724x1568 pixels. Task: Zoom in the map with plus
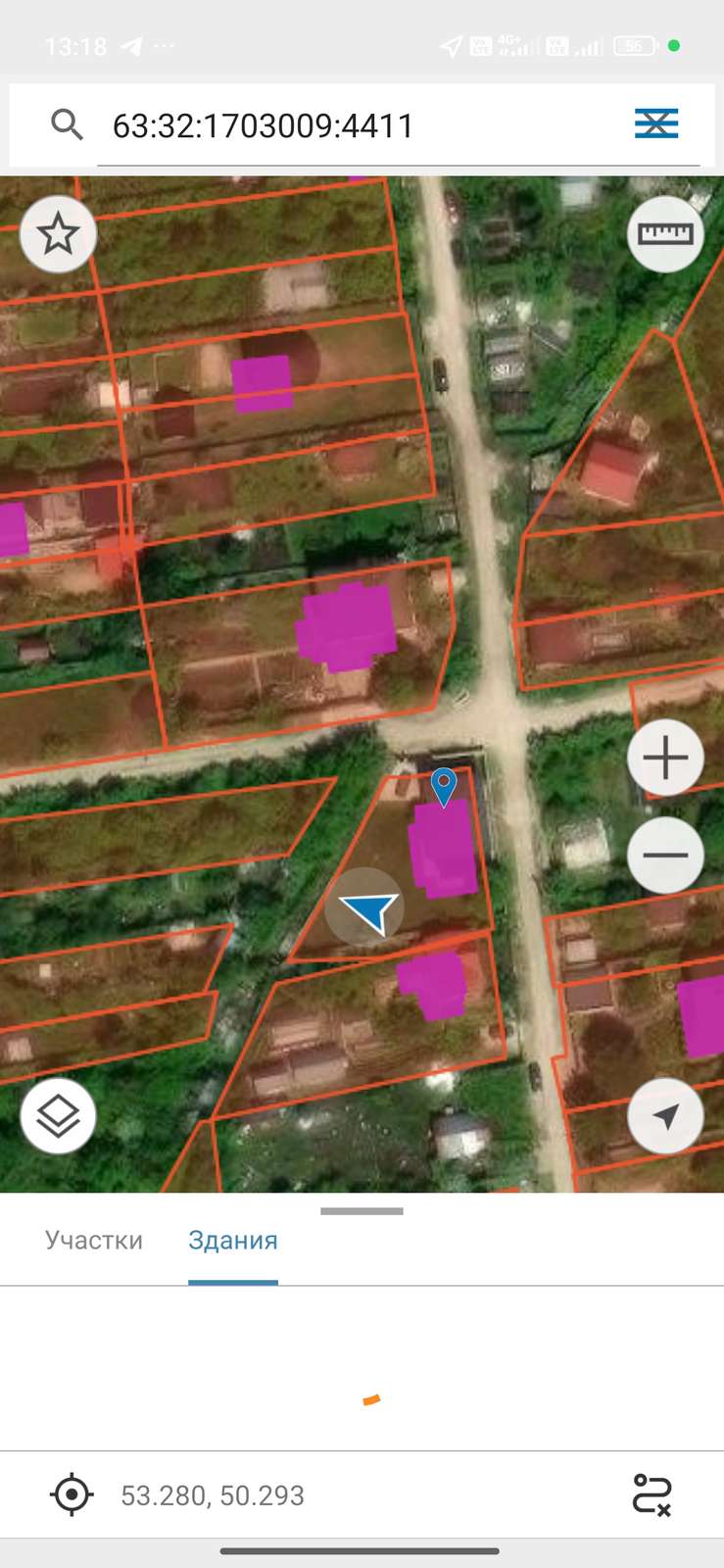[665, 758]
